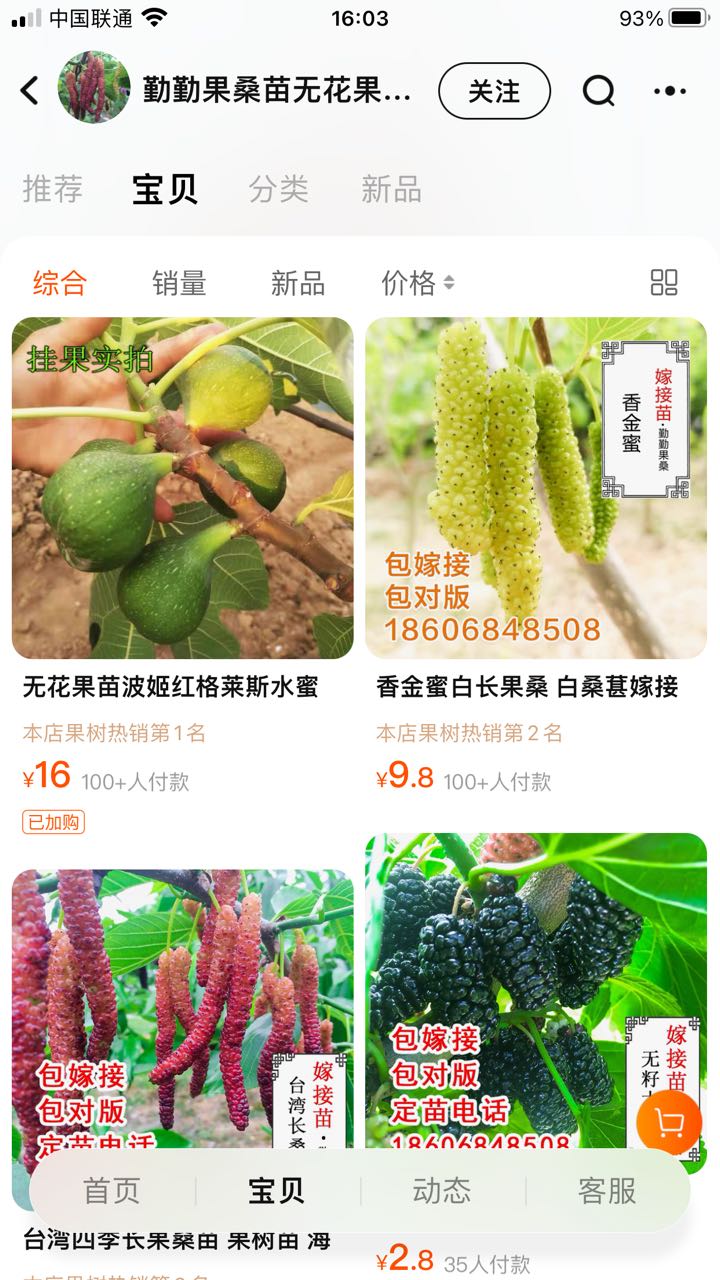Image resolution: width=720 pixels, height=1280 pixels.
Task: Contact 客服 customer service
Action: (606, 1190)
